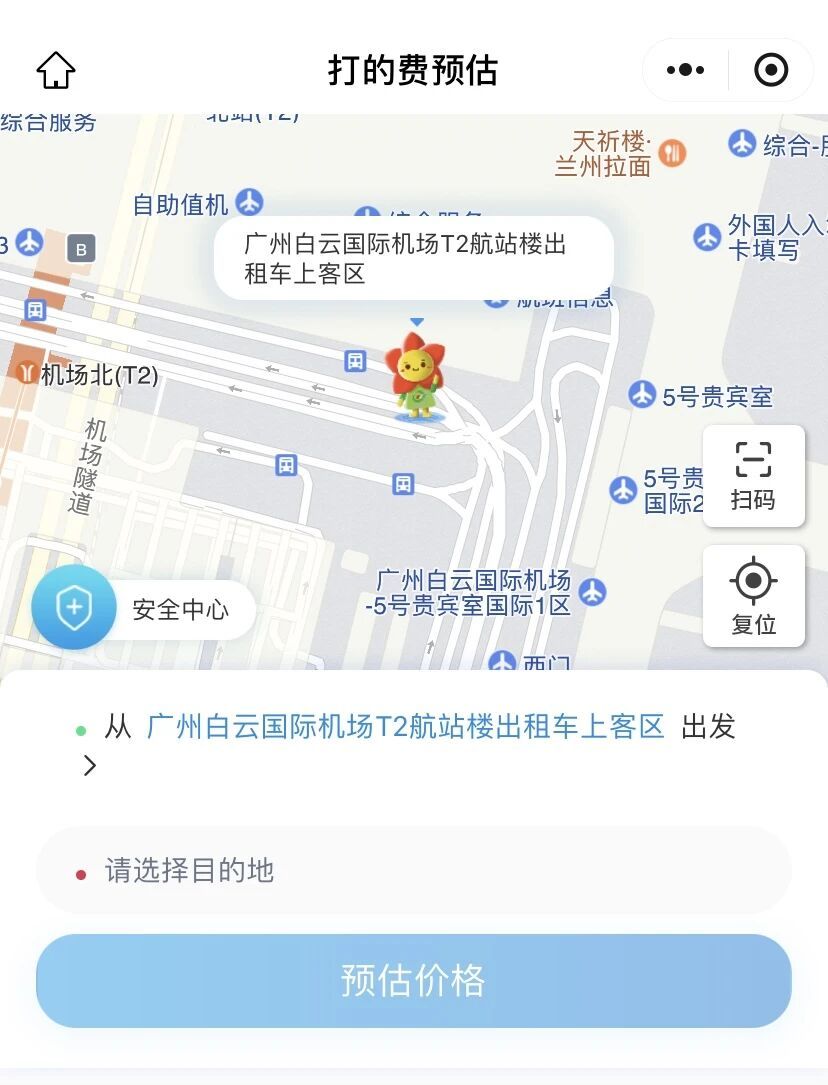
Task: Tap 复位 to recenter the map
Action: [x=753, y=596]
